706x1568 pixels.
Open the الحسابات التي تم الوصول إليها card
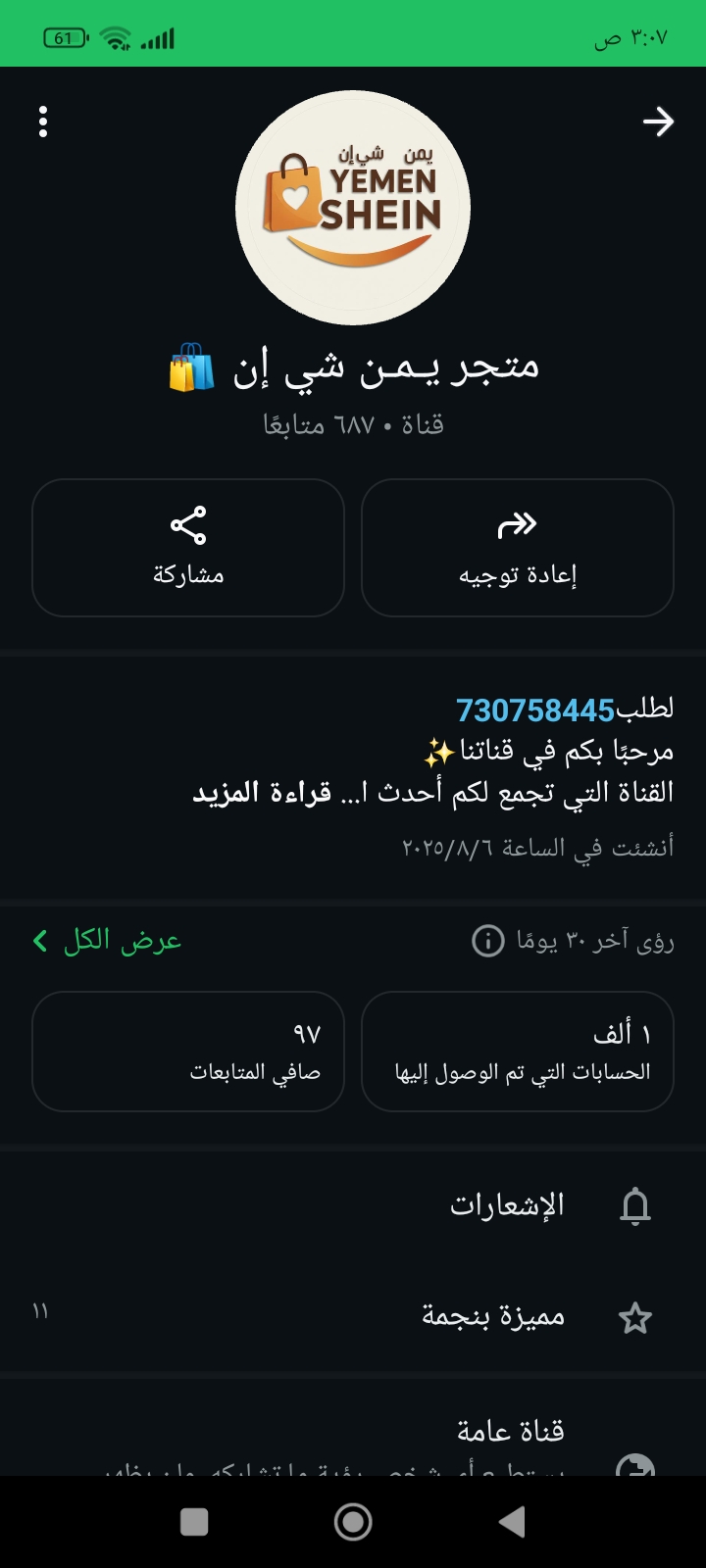coord(518,1052)
